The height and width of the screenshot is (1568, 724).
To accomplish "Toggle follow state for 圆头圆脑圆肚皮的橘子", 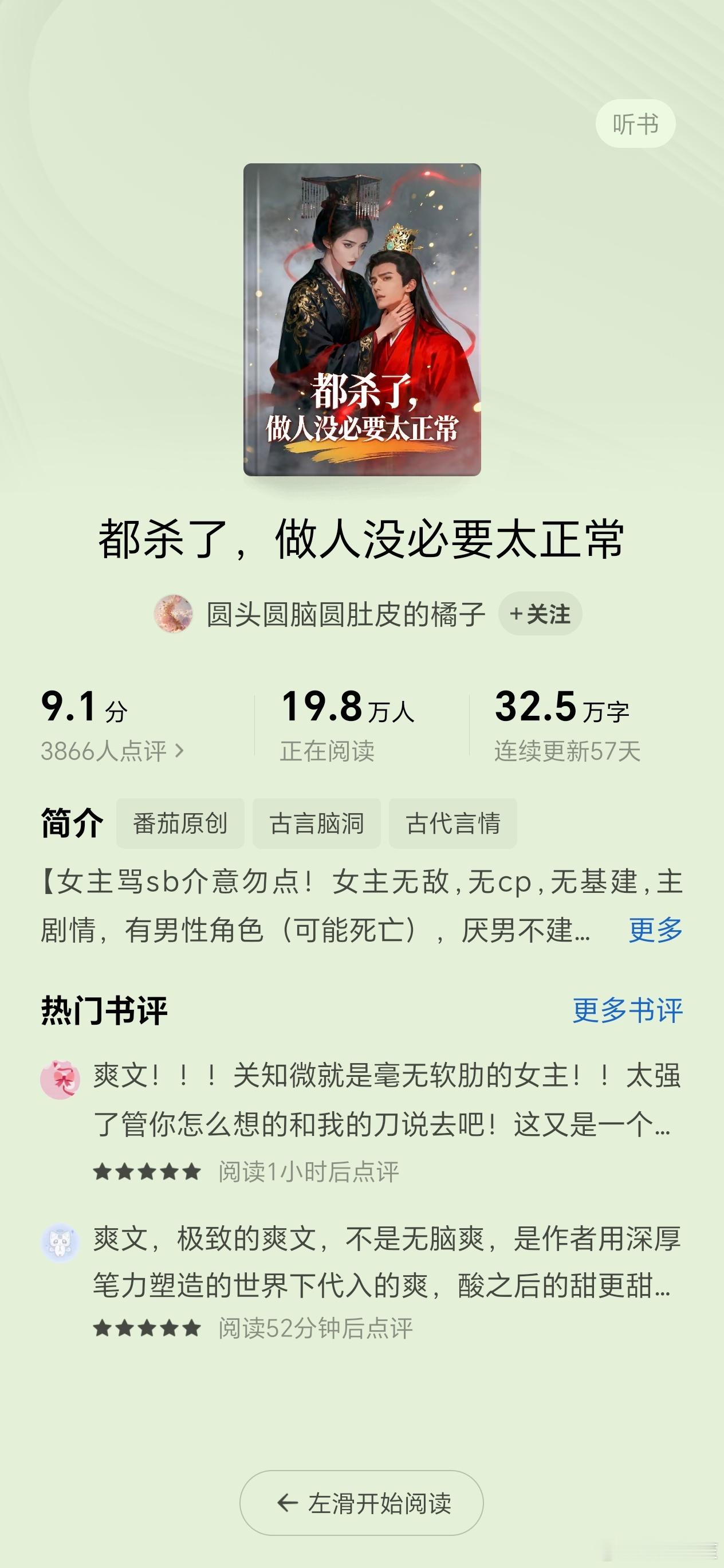I will click(540, 616).
